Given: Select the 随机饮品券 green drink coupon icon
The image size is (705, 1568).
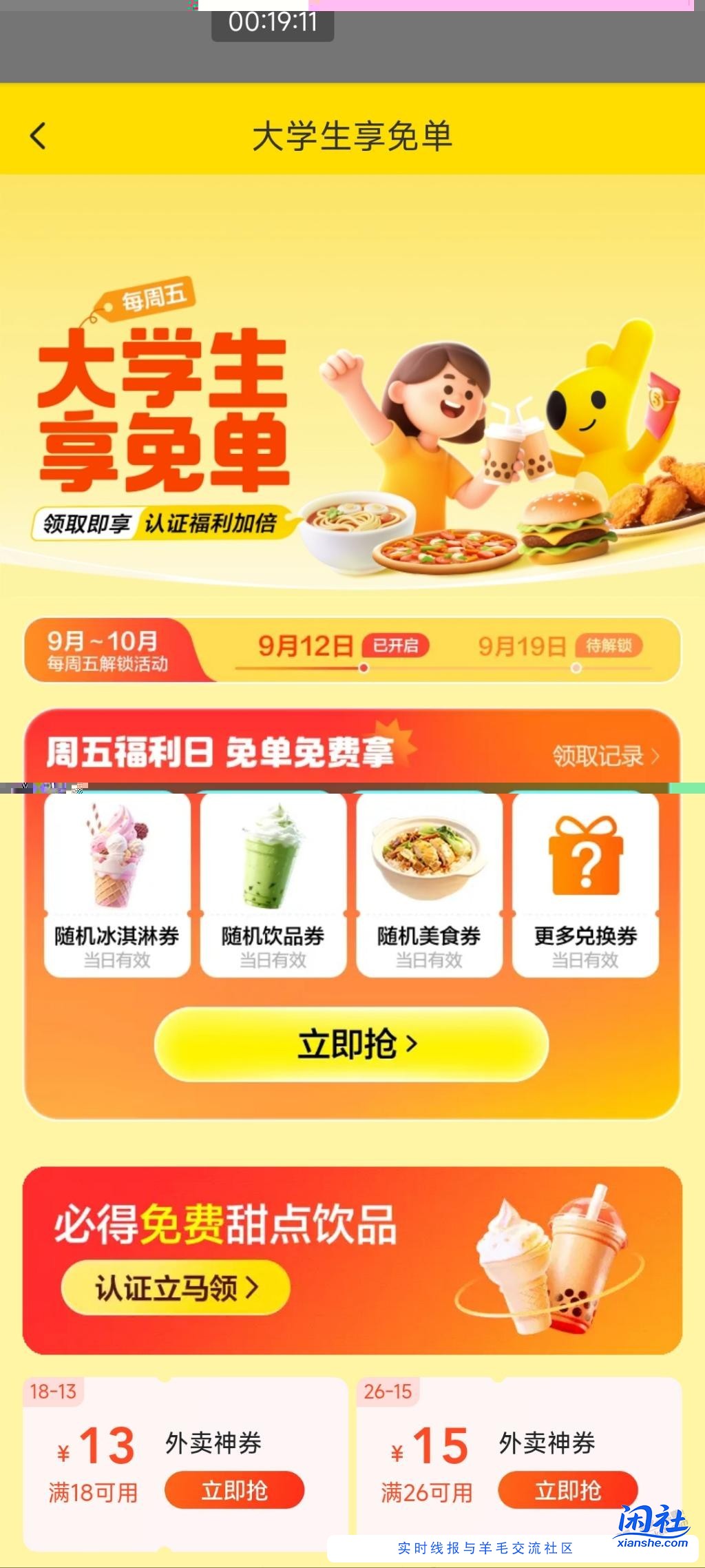Looking at the screenshot, I should pyautogui.click(x=273, y=858).
